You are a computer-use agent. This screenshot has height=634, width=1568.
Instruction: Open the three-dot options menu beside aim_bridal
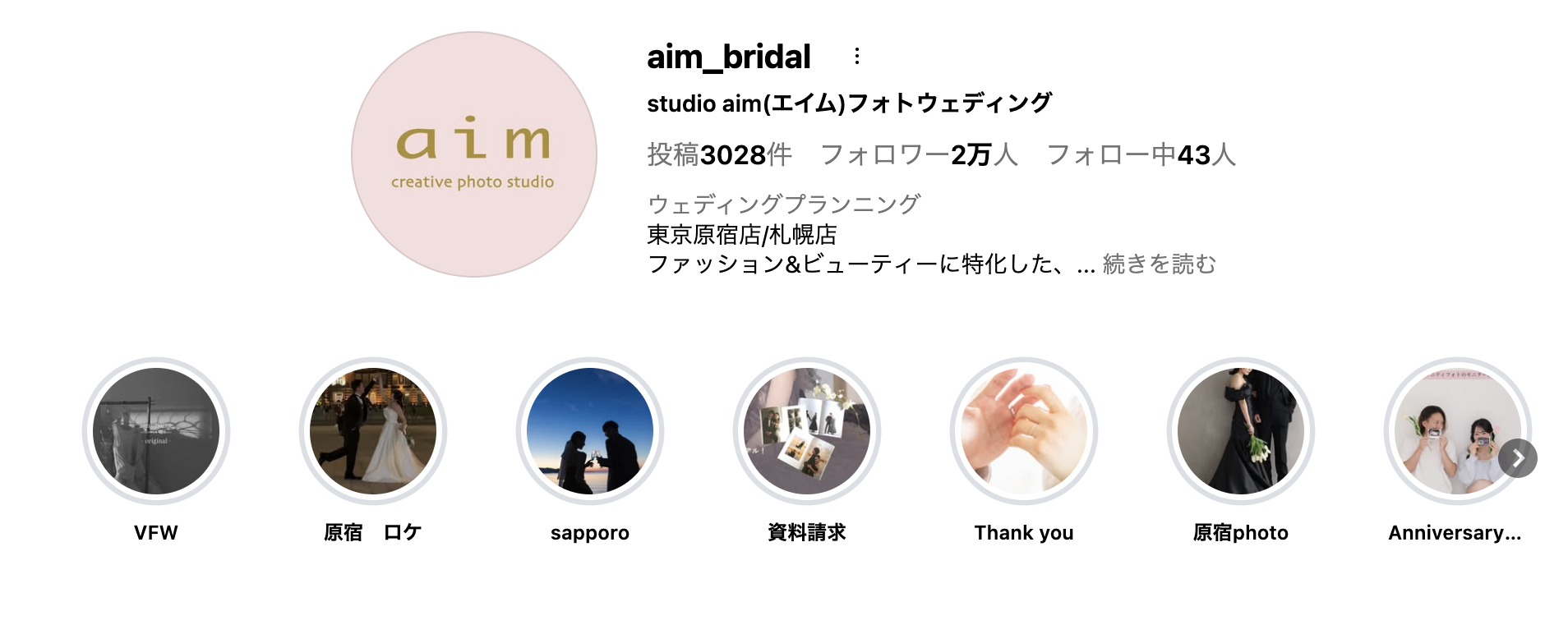[x=856, y=56]
